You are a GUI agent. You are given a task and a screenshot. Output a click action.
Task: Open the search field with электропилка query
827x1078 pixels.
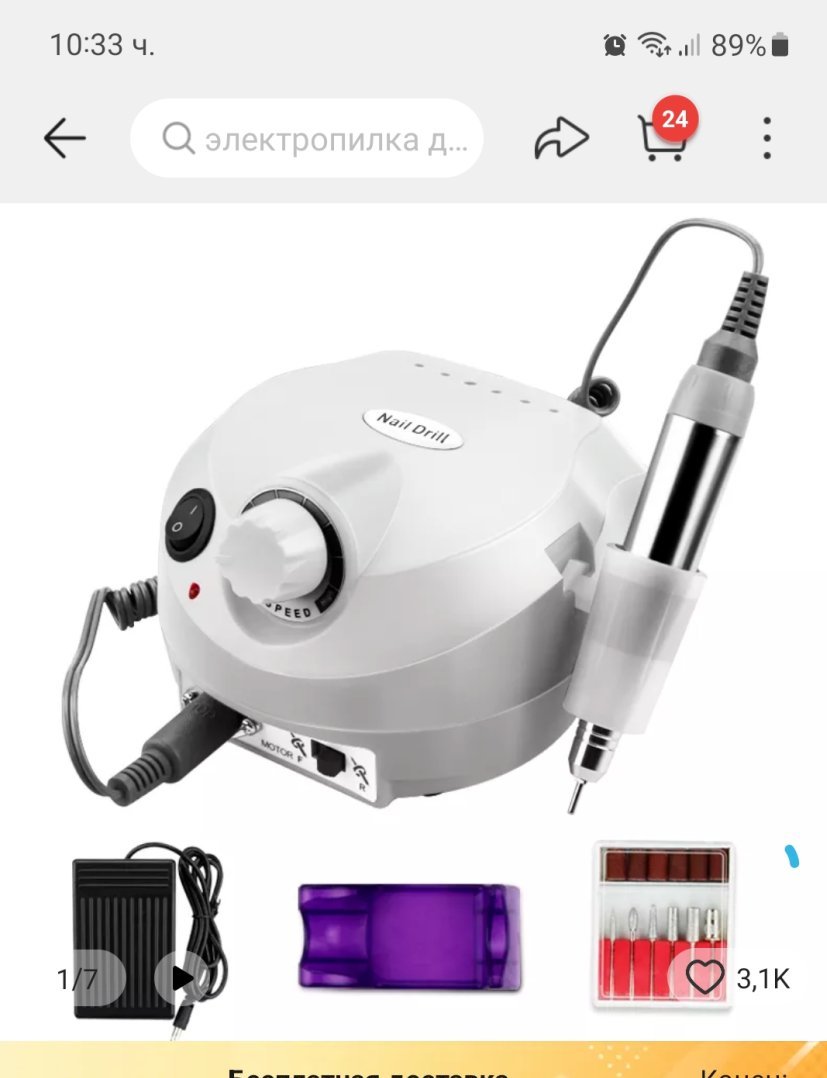point(308,139)
